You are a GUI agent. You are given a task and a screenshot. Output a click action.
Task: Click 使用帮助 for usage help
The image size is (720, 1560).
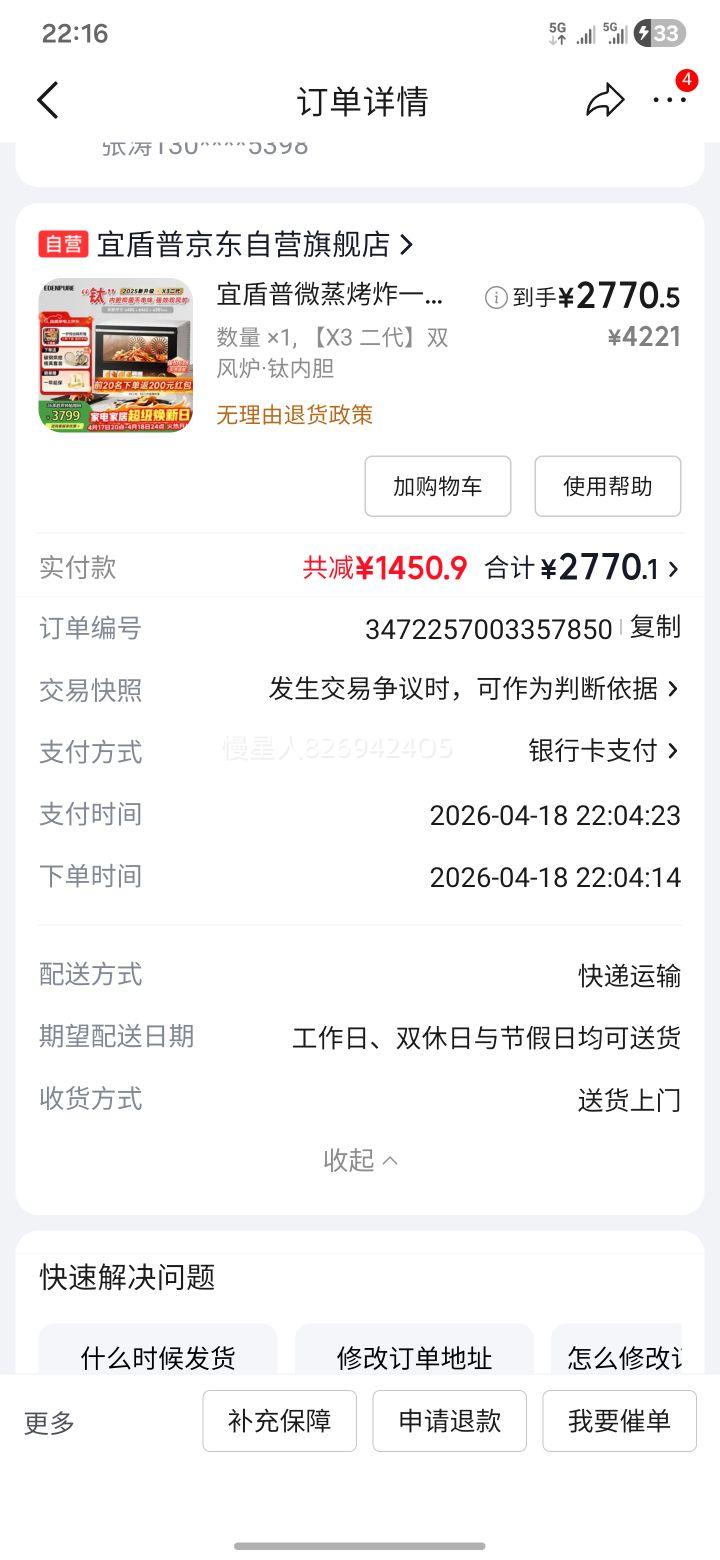coord(607,486)
